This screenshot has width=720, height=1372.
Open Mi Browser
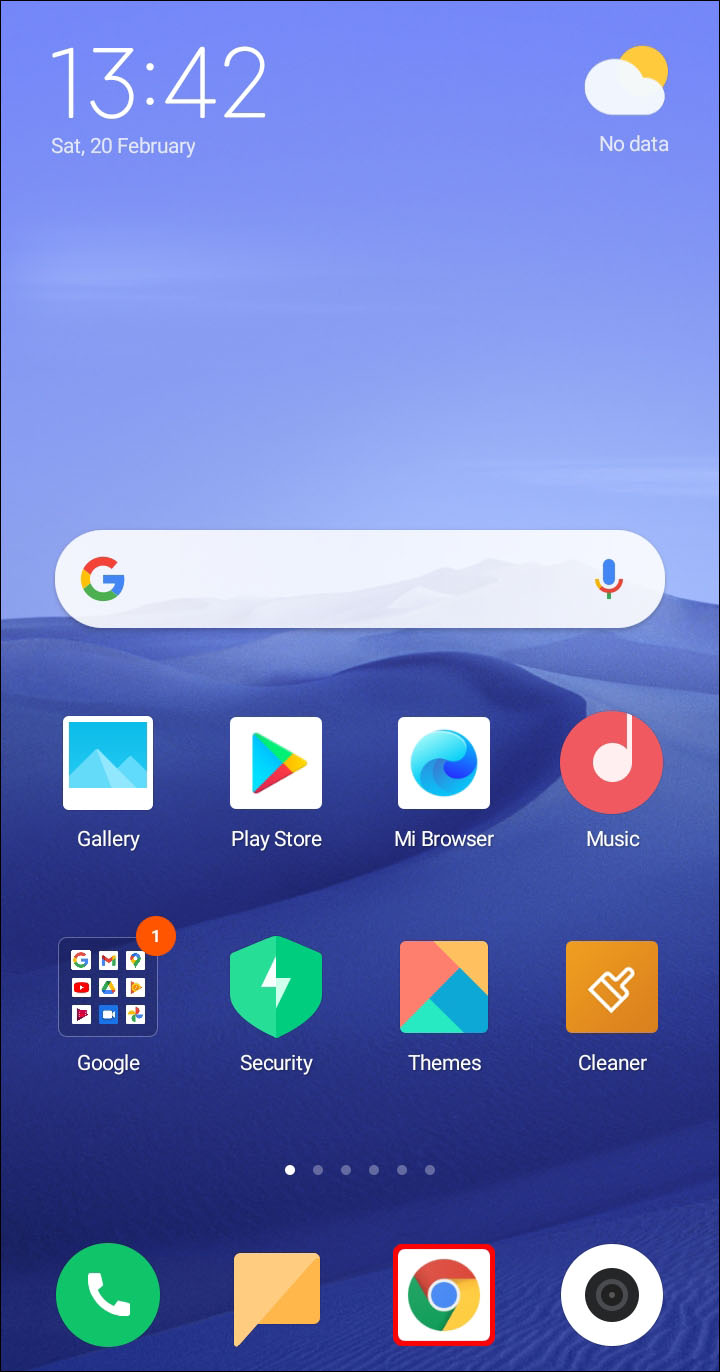[444, 763]
